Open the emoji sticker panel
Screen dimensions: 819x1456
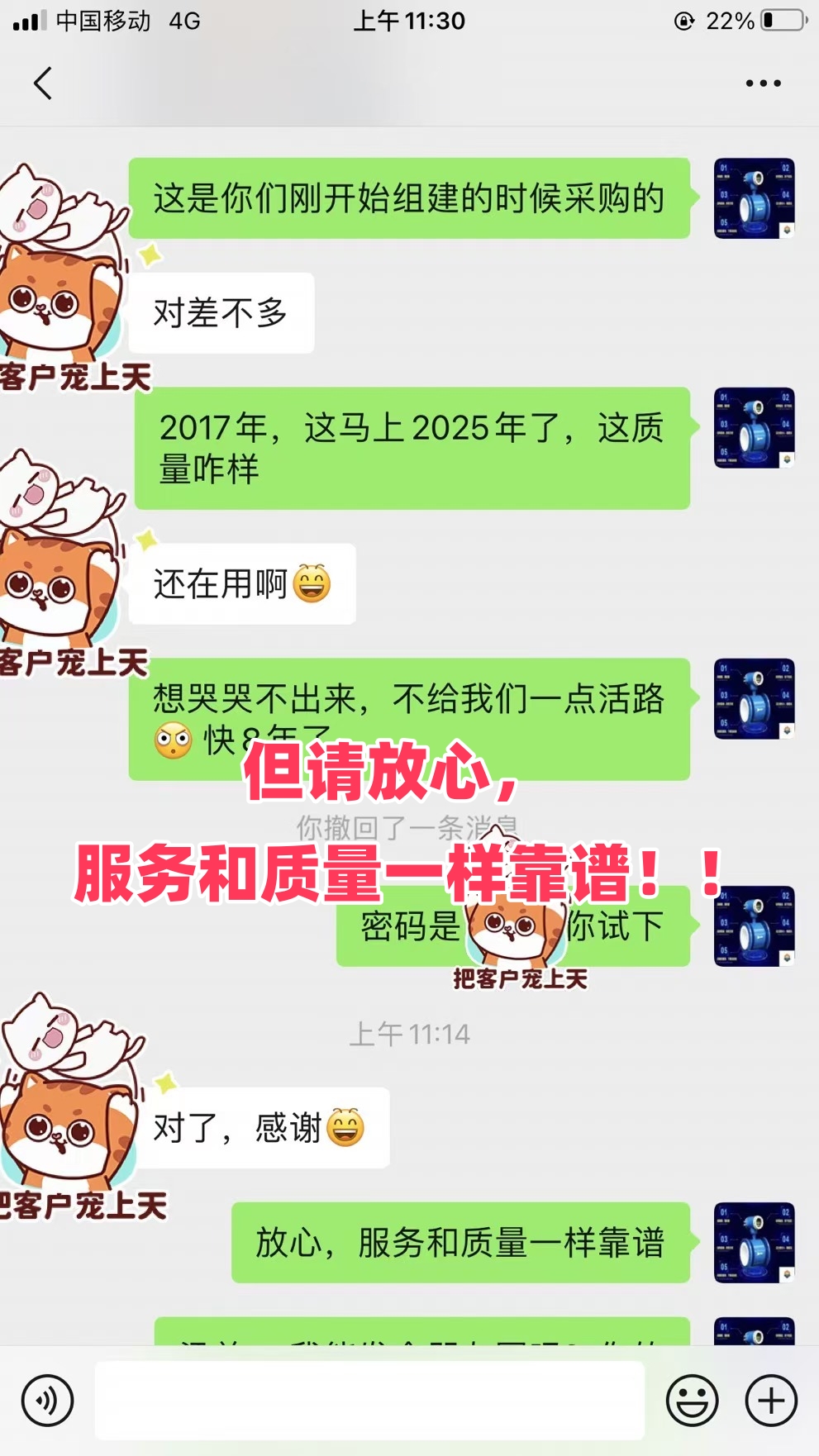tap(692, 1401)
